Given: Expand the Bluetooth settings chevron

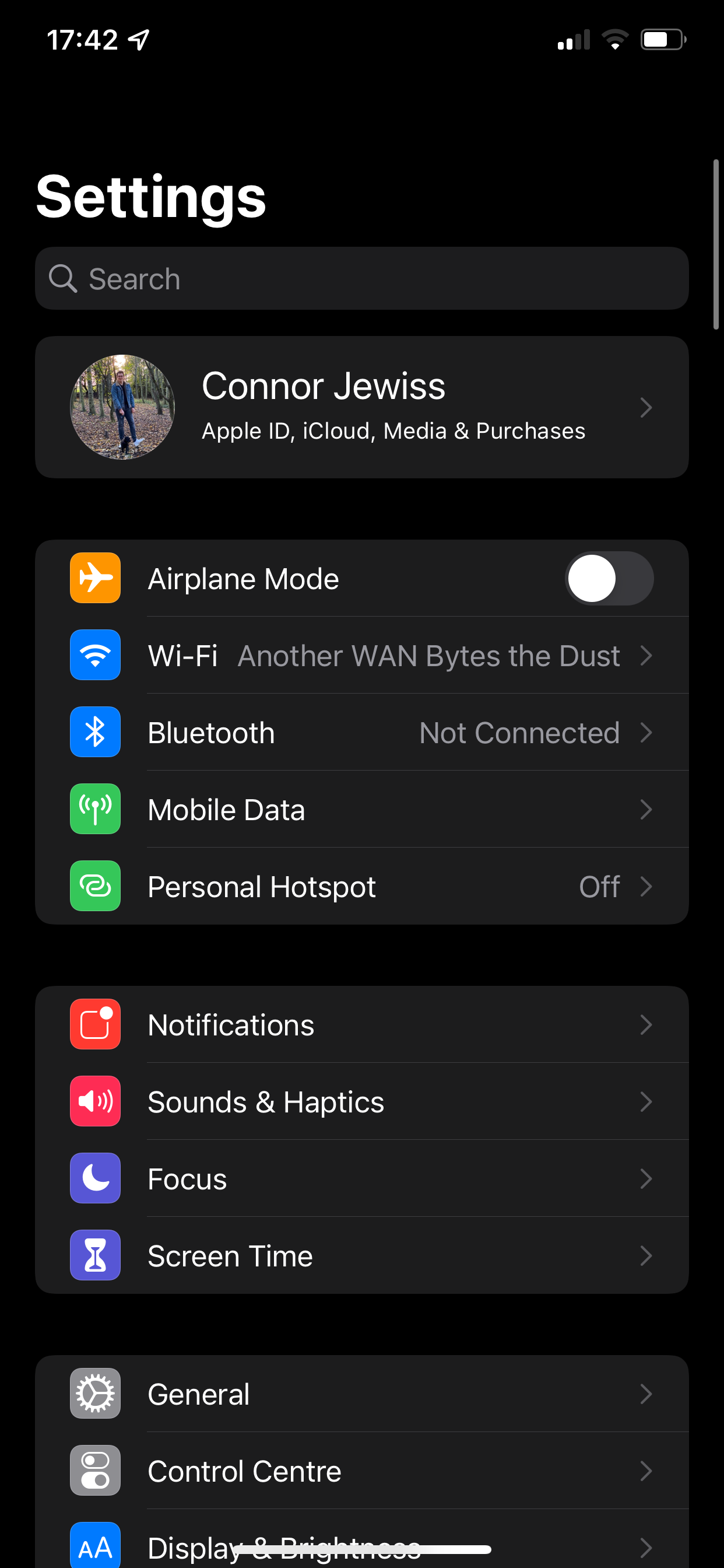Looking at the screenshot, I should [646, 732].
